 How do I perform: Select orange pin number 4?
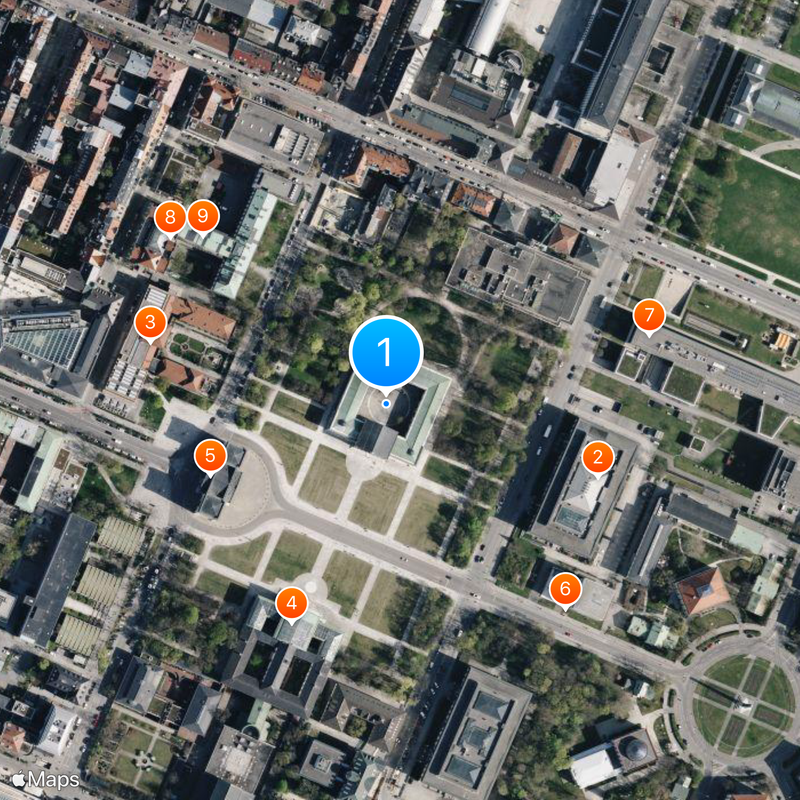pyautogui.click(x=292, y=603)
